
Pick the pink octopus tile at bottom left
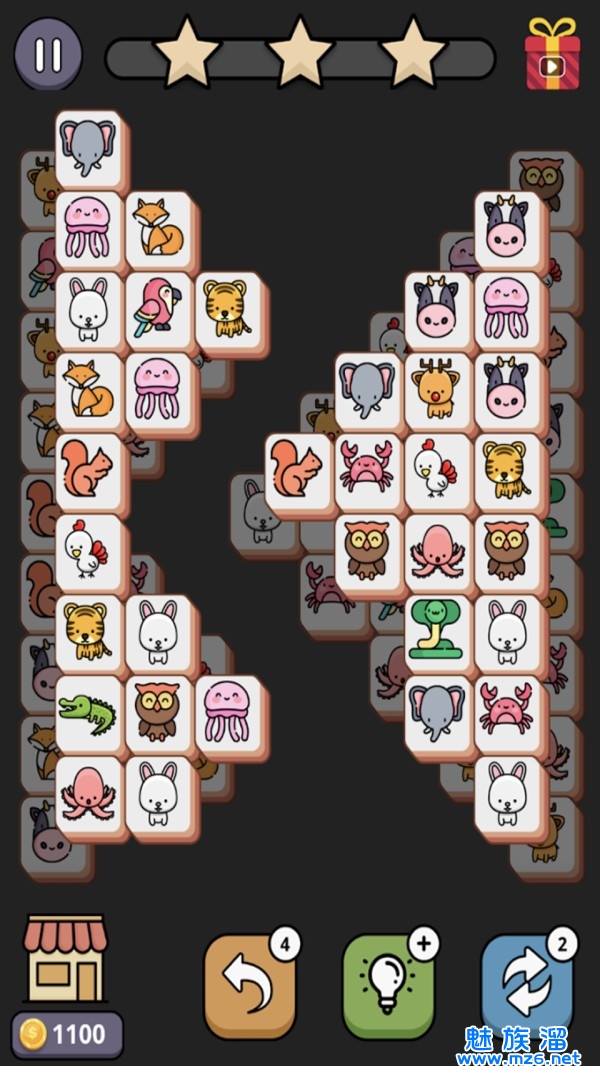click(x=88, y=792)
